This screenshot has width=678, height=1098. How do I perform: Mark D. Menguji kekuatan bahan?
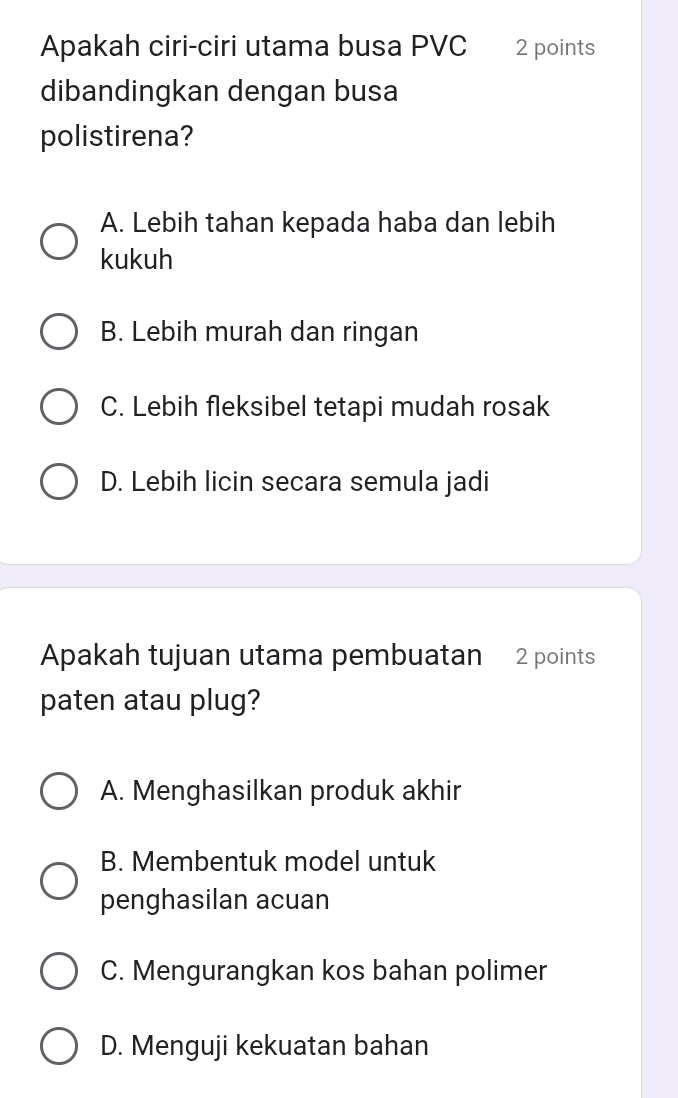[x=59, y=1046]
